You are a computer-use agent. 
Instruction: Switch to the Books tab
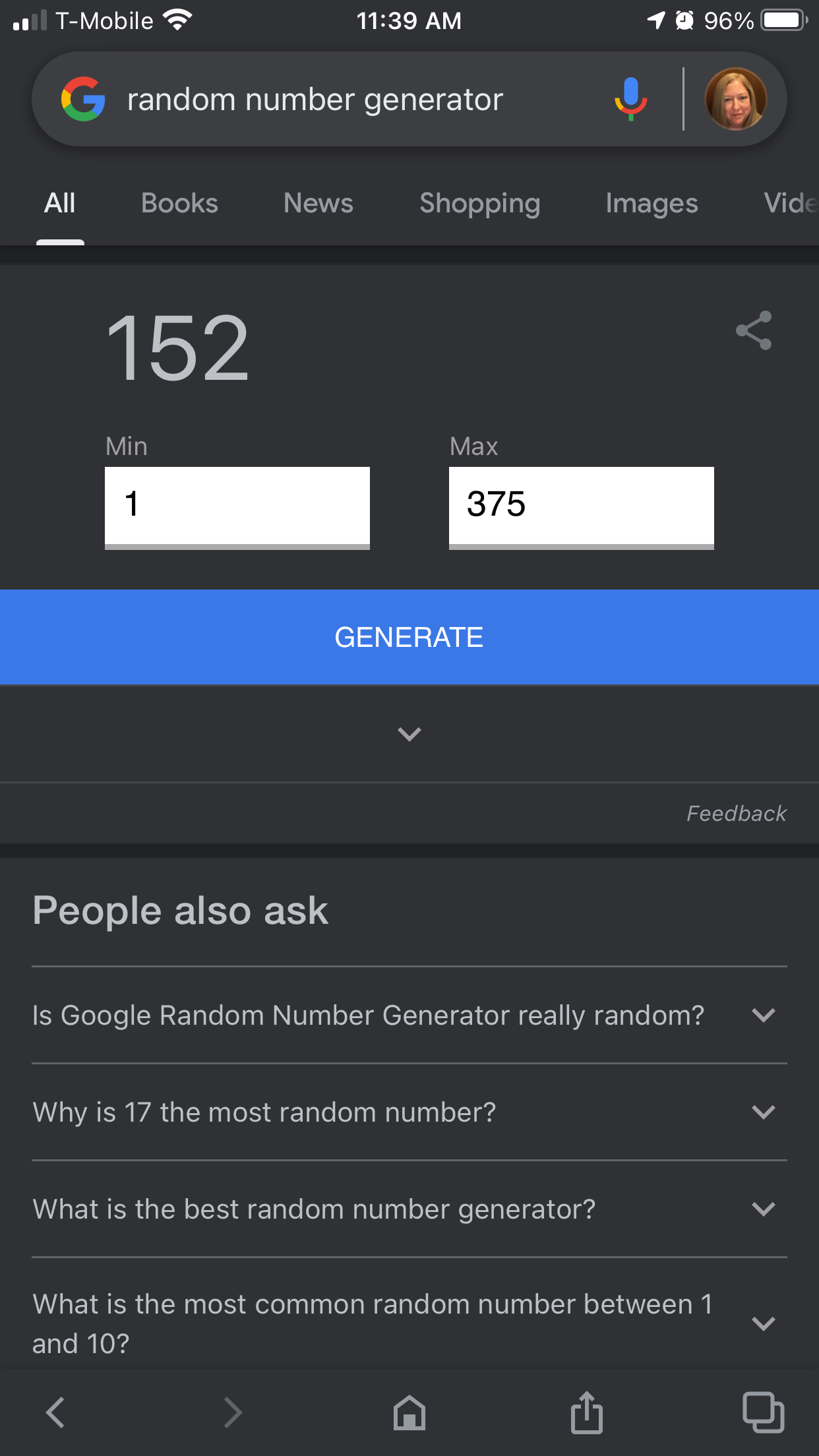pyautogui.click(x=179, y=203)
